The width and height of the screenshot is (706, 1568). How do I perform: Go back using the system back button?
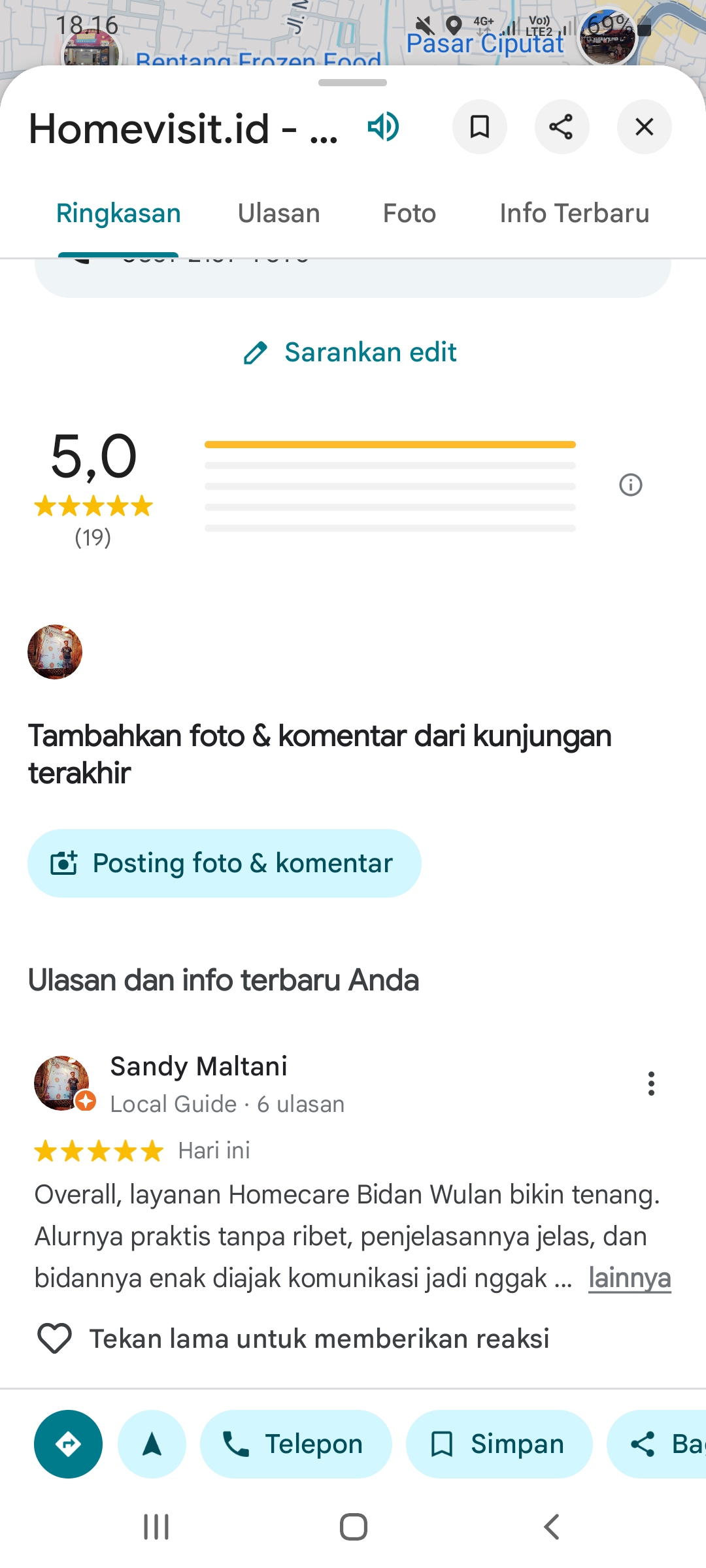pos(551,1527)
